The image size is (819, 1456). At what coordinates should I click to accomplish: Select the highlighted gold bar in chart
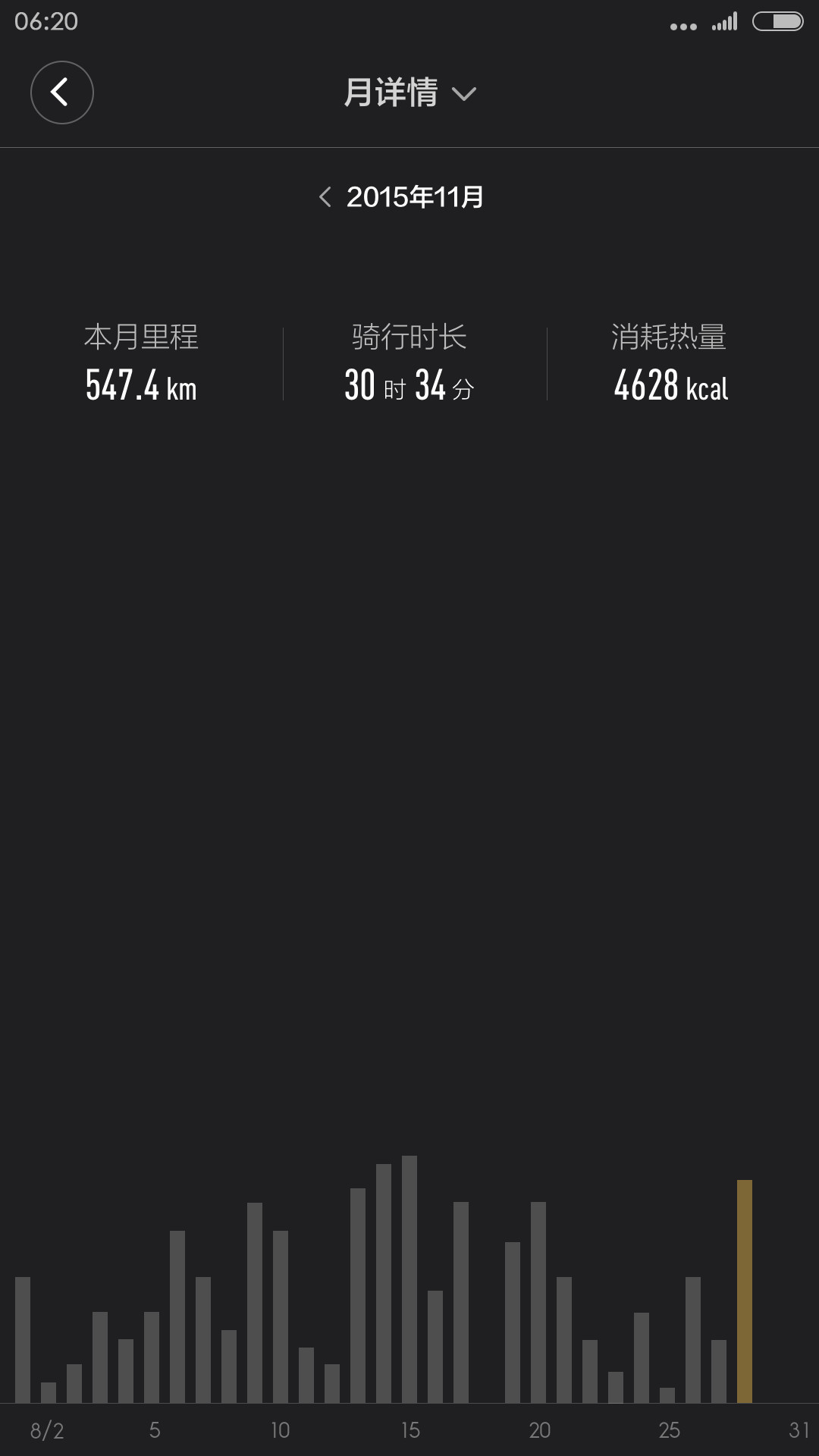coord(744,1291)
